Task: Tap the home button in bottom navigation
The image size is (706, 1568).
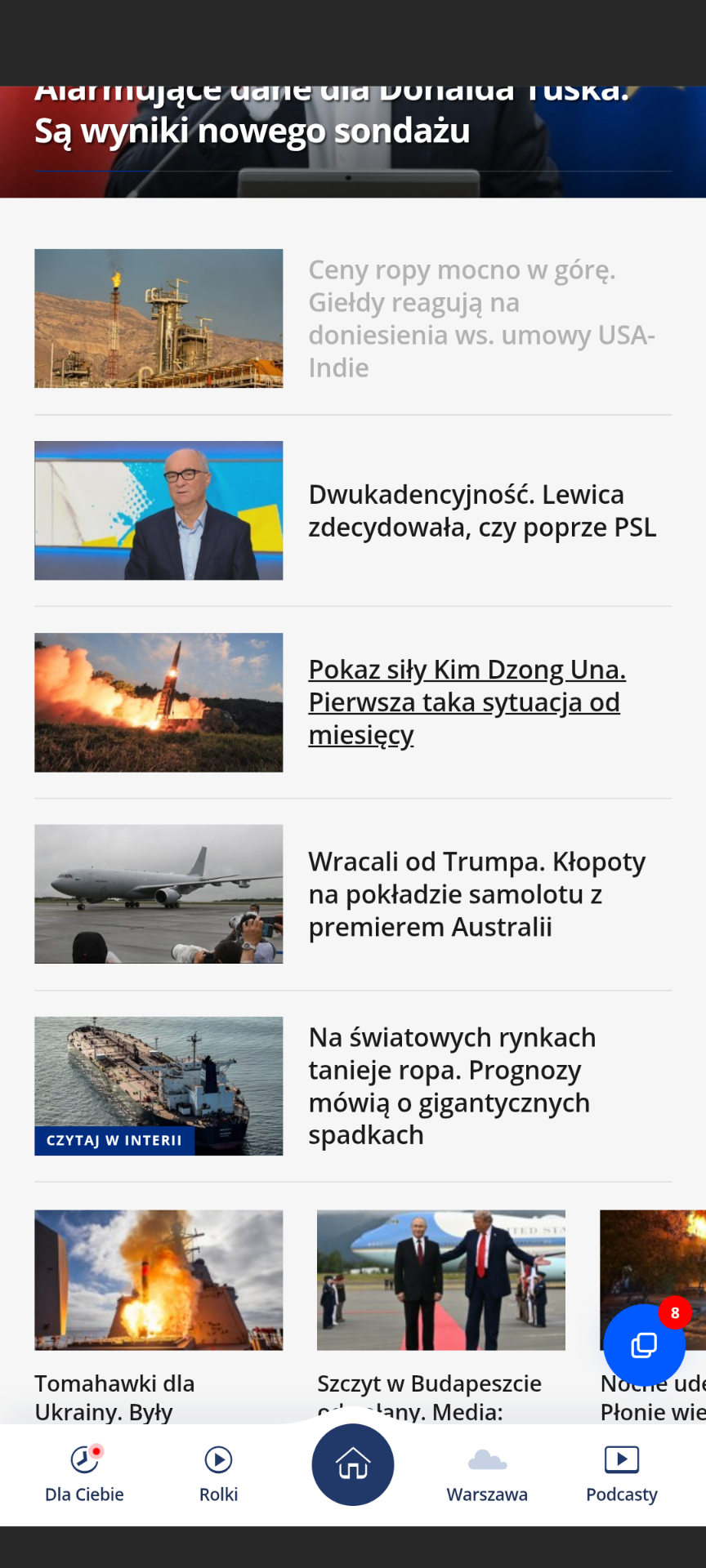Action: pyautogui.click(x=353, y=1465)
